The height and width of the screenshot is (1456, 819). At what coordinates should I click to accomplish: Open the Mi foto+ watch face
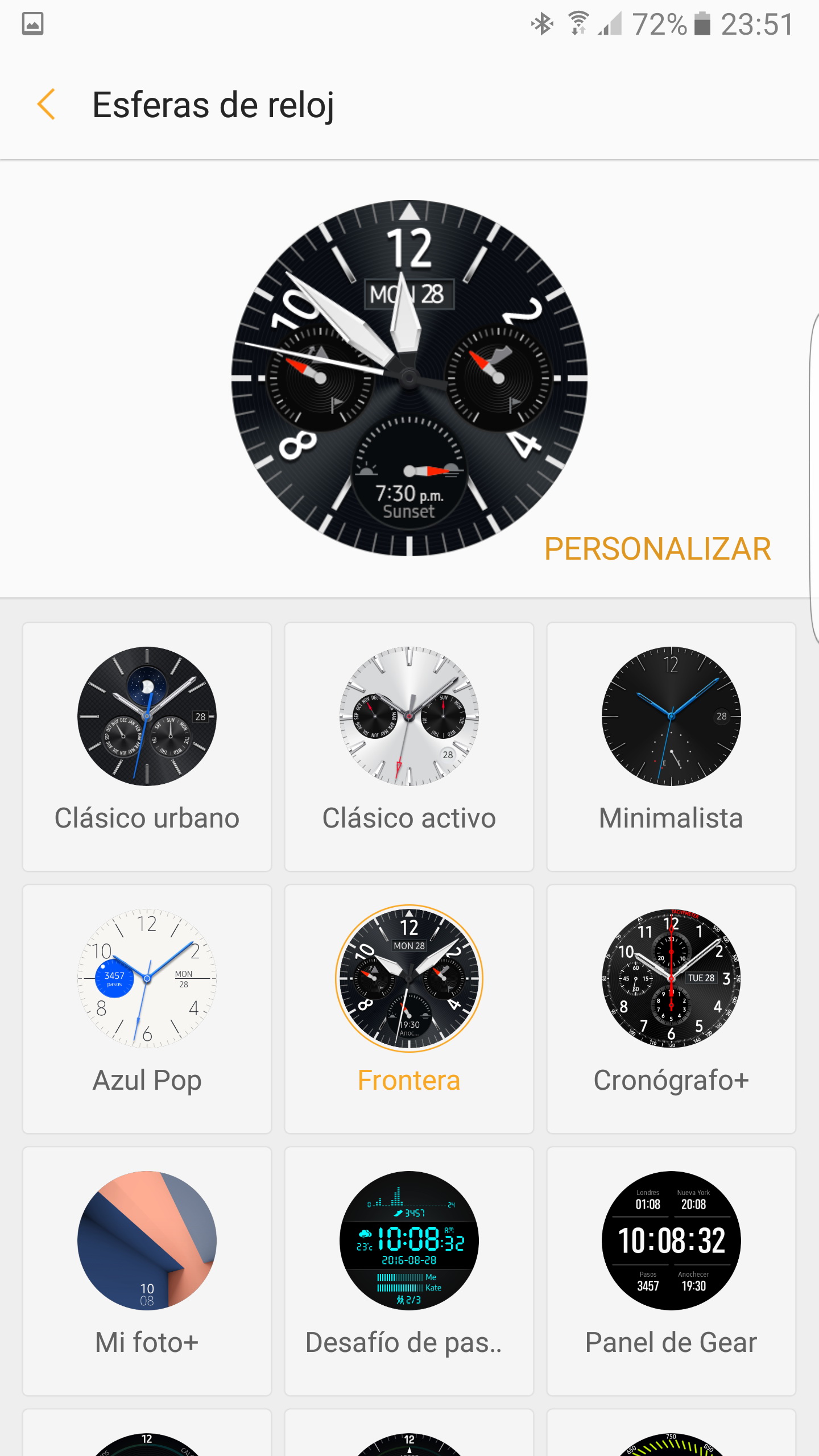[147, 1269]
